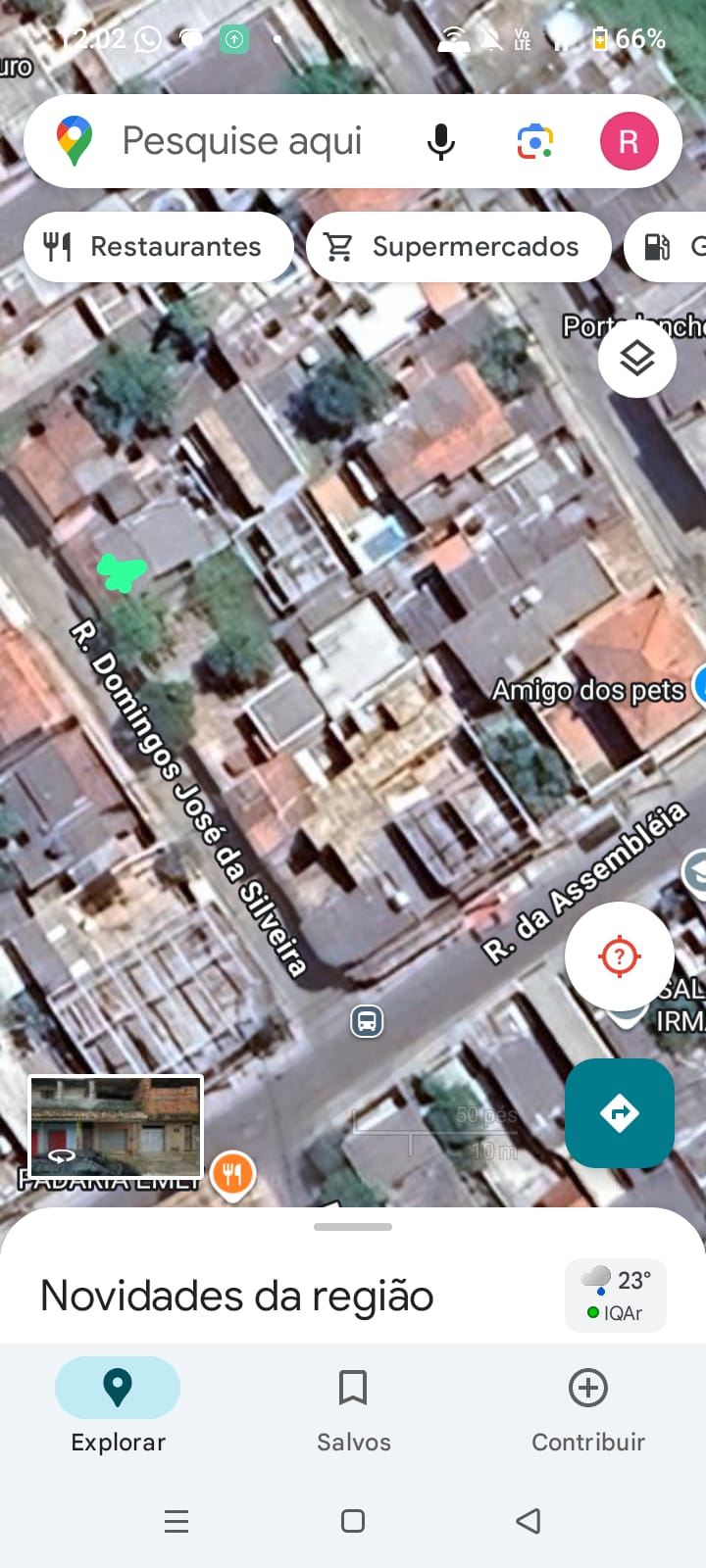Center map on my location

pyautogui.click(x=619, y=955)
